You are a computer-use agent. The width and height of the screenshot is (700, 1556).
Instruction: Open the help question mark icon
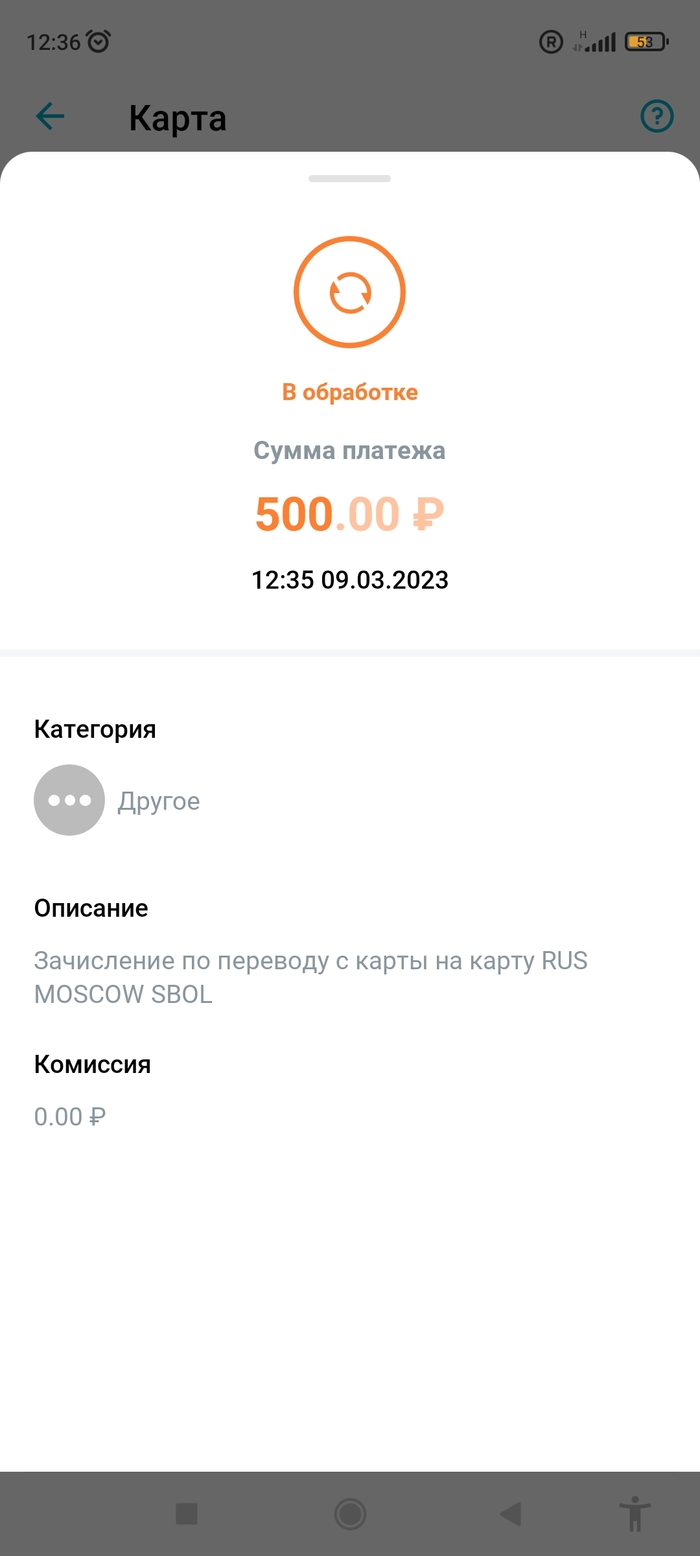pyautogui.click(x=657, y=117)
